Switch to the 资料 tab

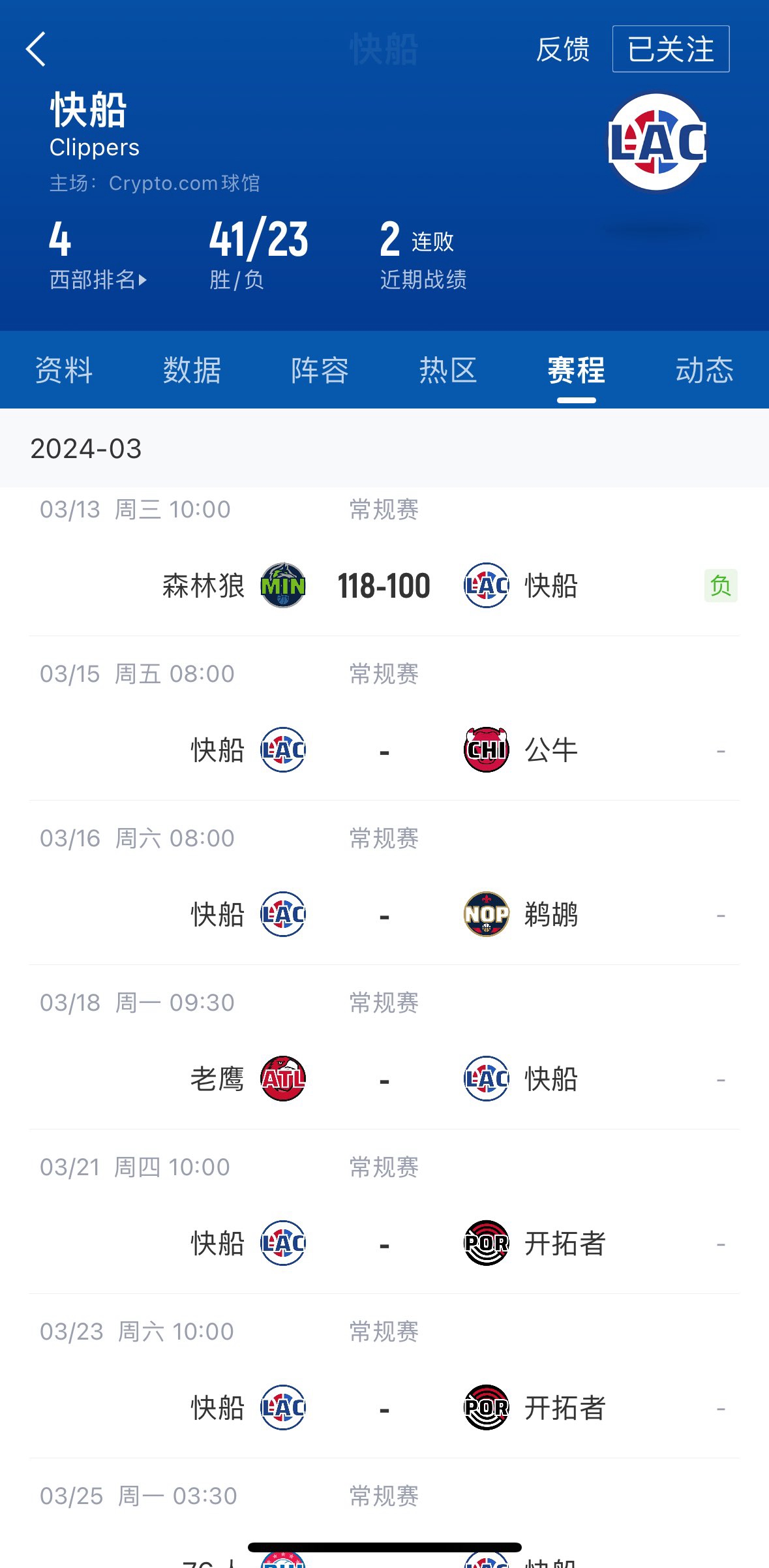[64, 370]
